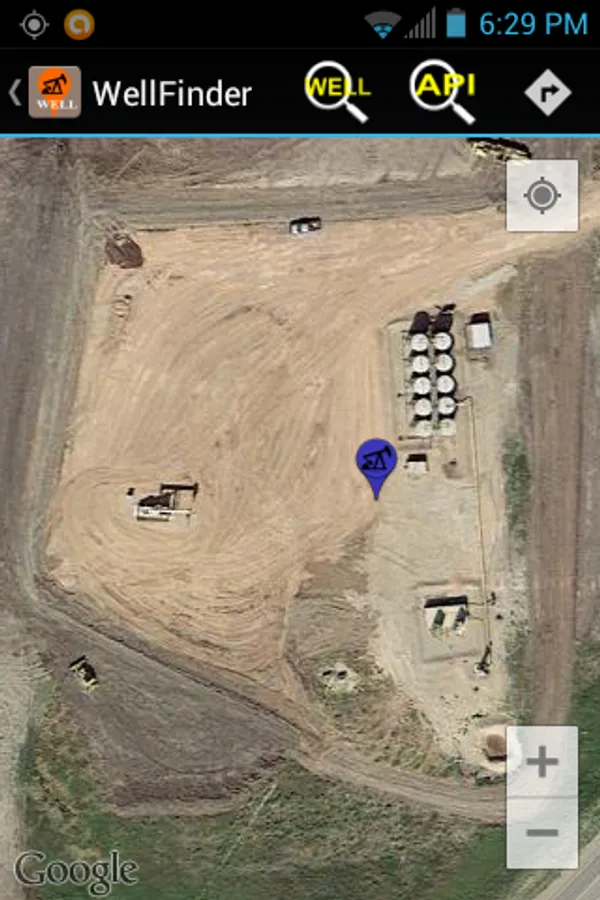This screenshot has height=900, width=600.
Task: Open the WELL search
Action: click(x=338, y=92)
